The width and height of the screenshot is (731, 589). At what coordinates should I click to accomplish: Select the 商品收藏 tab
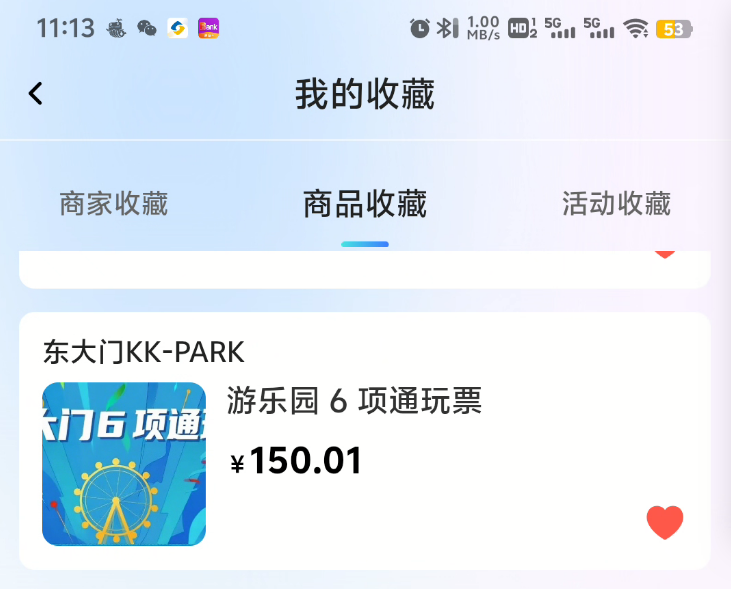click(365, 204)
